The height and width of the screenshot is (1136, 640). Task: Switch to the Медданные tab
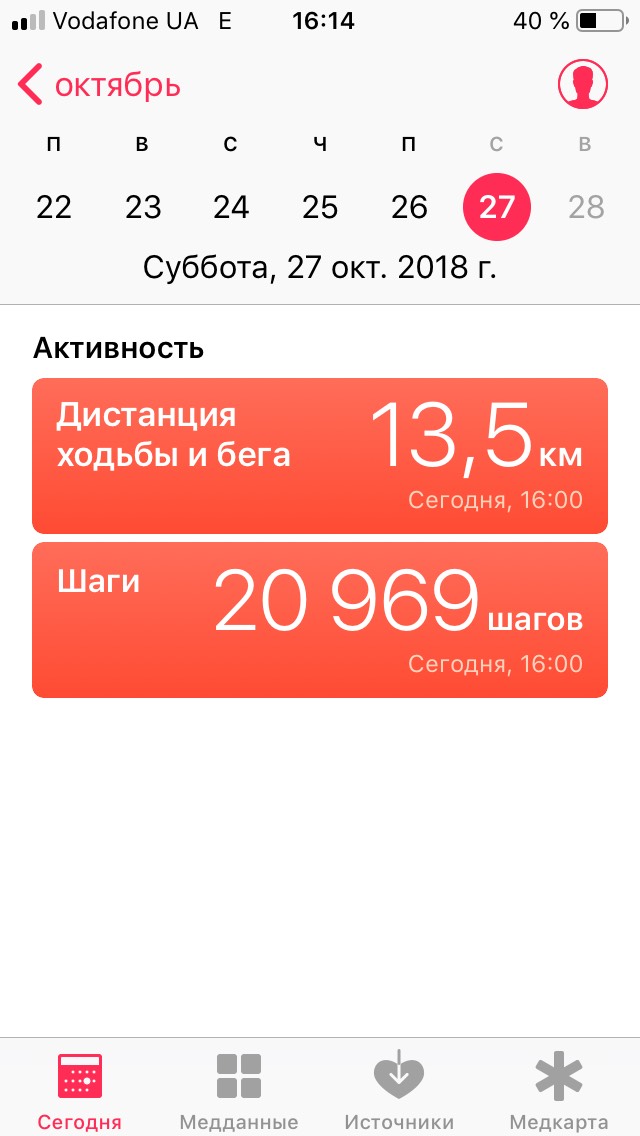[x=238, y=1090]
